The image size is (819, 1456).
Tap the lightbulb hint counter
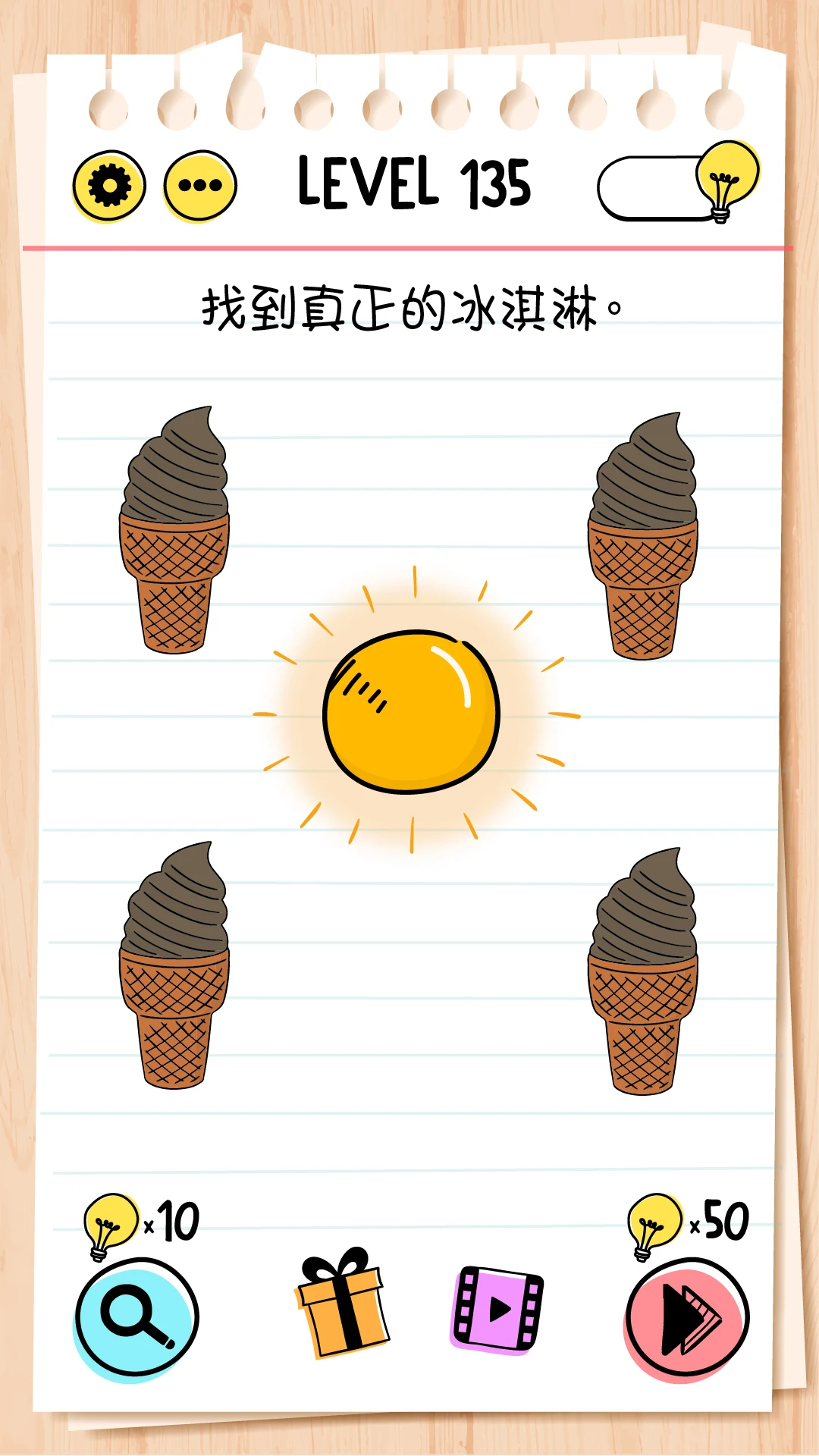pyautogui.click(x=679, y=186)
